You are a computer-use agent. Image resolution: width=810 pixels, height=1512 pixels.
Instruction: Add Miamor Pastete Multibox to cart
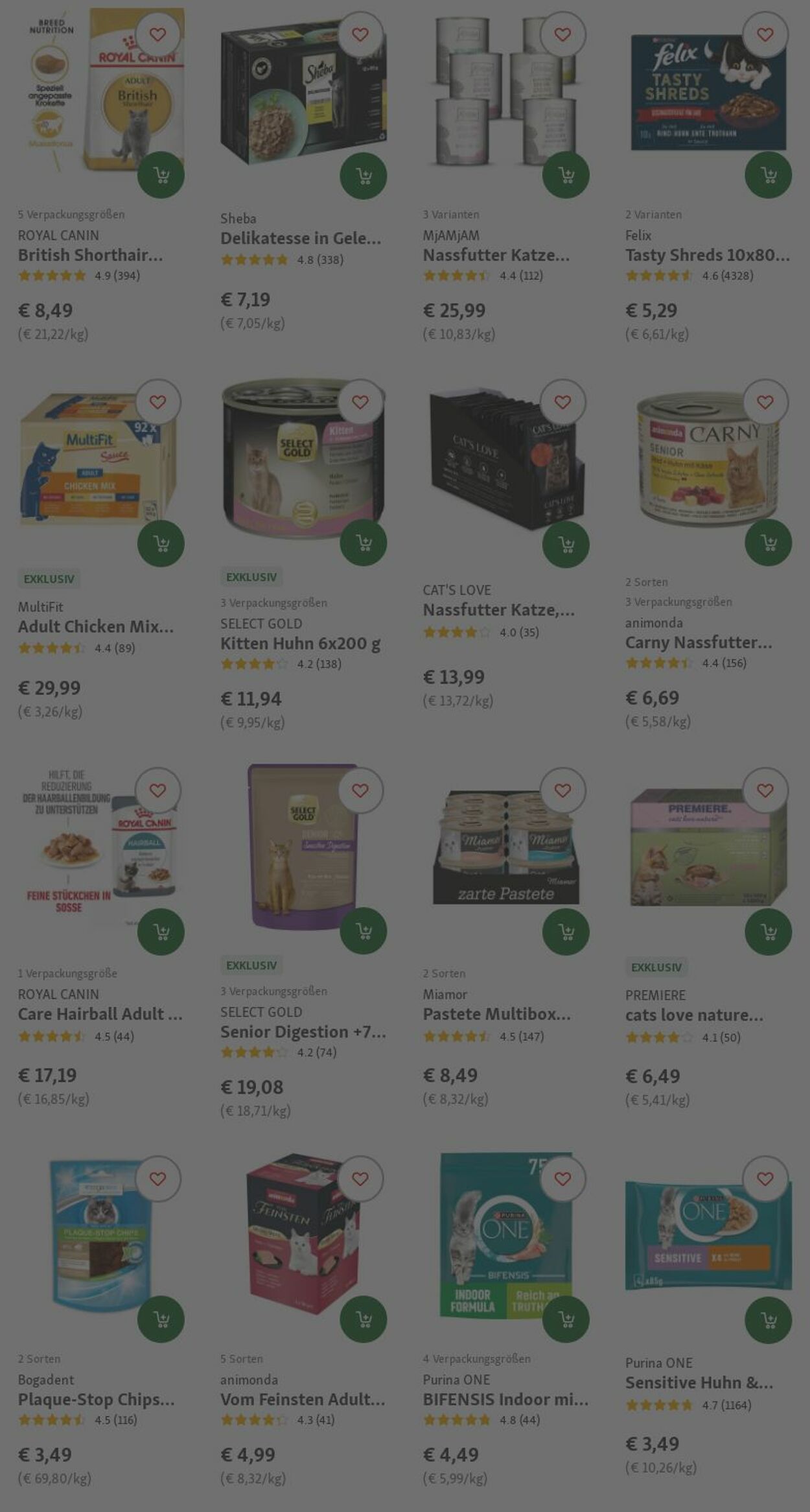click(566, 932)
